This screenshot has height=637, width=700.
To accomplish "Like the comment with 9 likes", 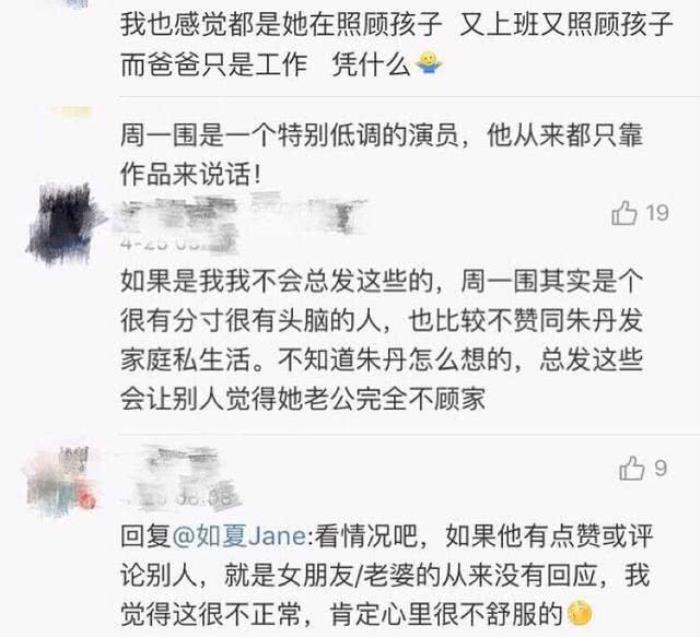I will tap(631, 467).
